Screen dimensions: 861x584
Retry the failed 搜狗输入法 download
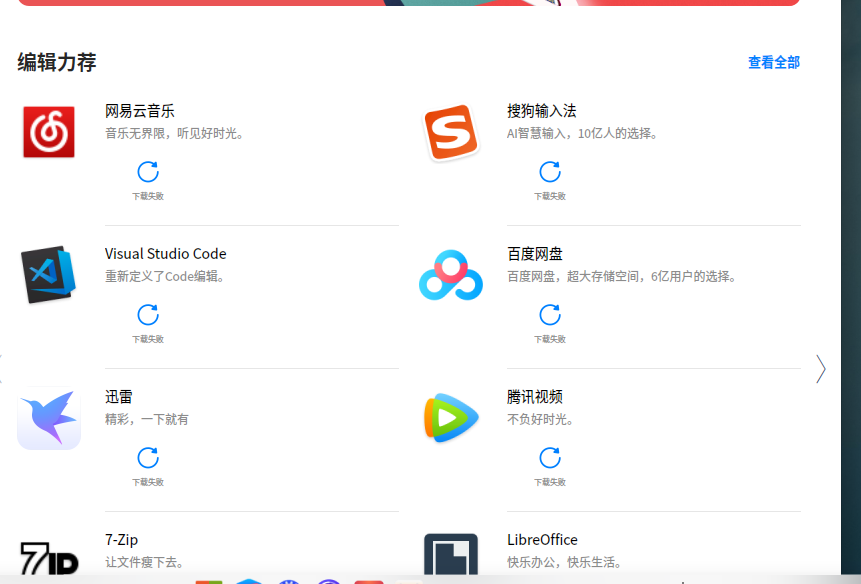point(549,172)
